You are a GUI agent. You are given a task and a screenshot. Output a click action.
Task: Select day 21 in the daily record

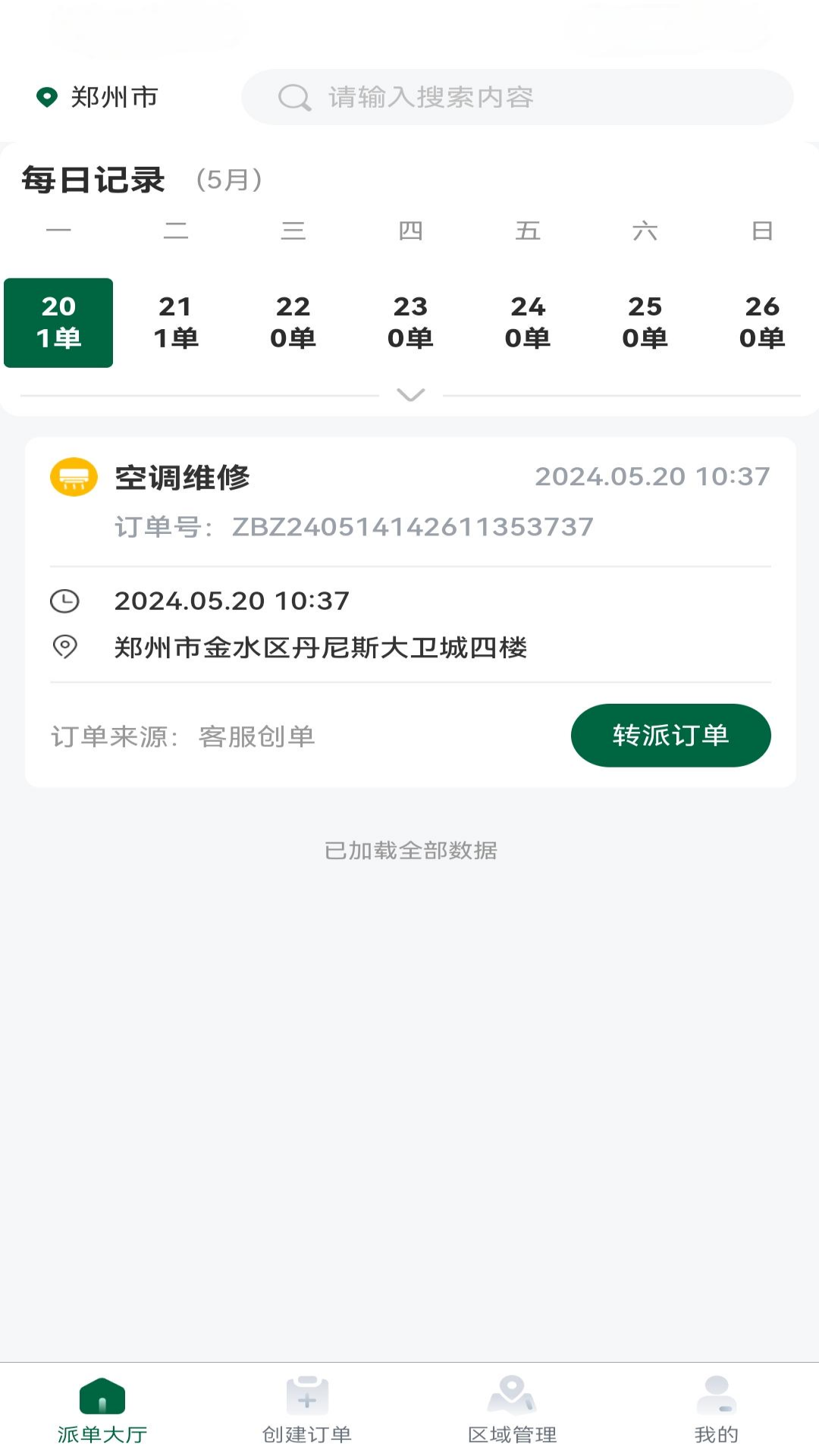tap(176, 322)
